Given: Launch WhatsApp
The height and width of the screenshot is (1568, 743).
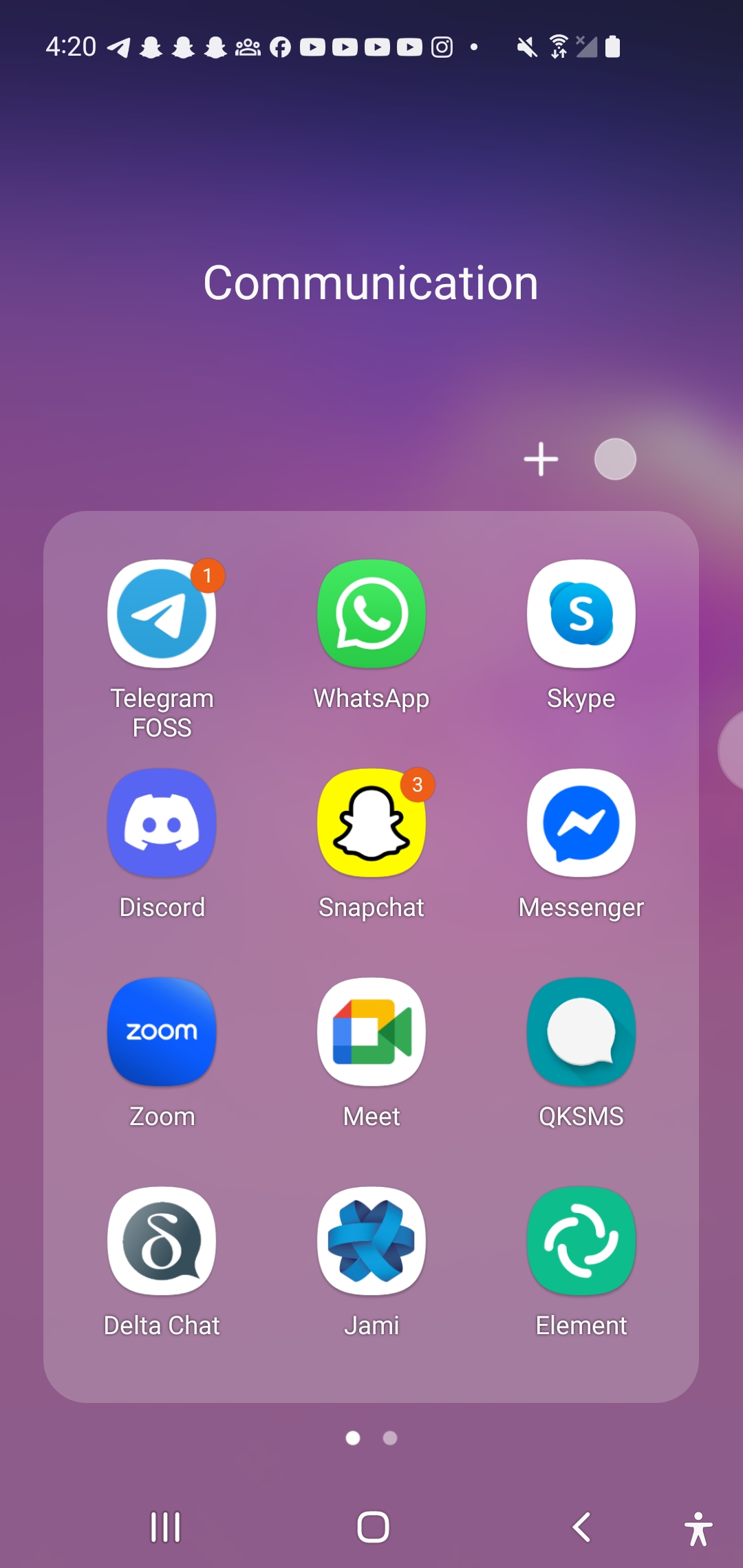Looking at the screenshot, I should 371,614.
